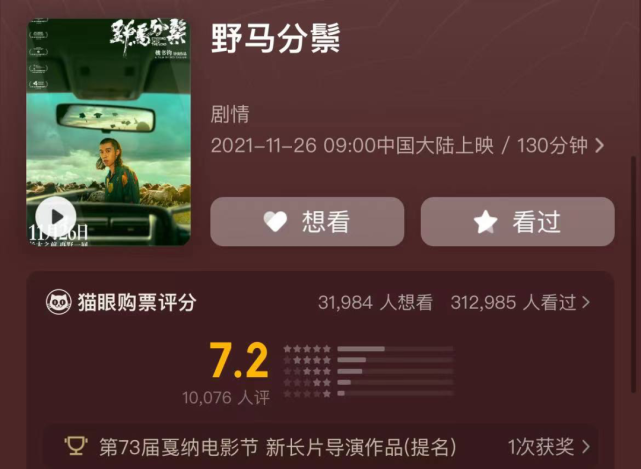Viewport: 641px width, 469px height.
Task: Open the 312,985 人看过 viewers list
Action: pyautogui.click(x=520, y=302)
